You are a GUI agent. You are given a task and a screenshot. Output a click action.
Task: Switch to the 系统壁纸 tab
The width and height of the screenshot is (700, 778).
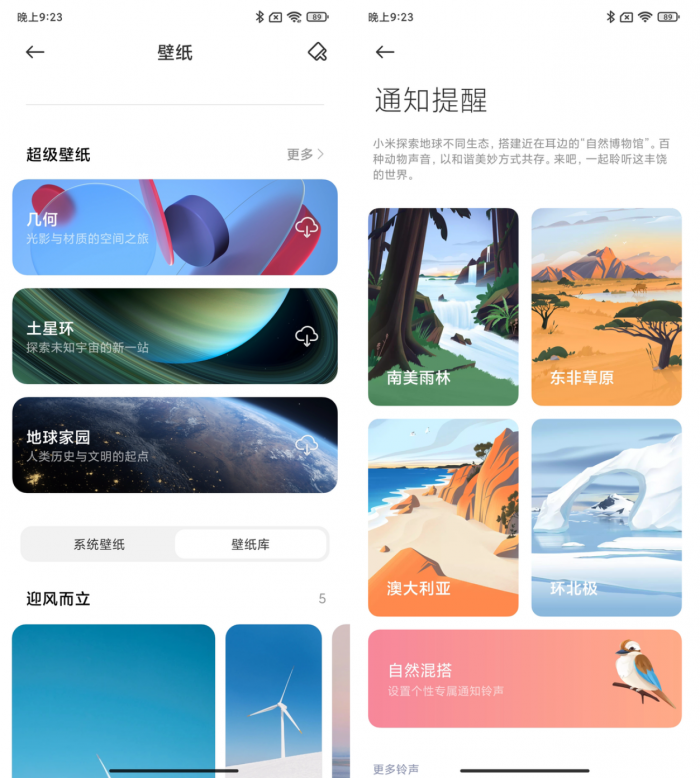tap(99, 544)
